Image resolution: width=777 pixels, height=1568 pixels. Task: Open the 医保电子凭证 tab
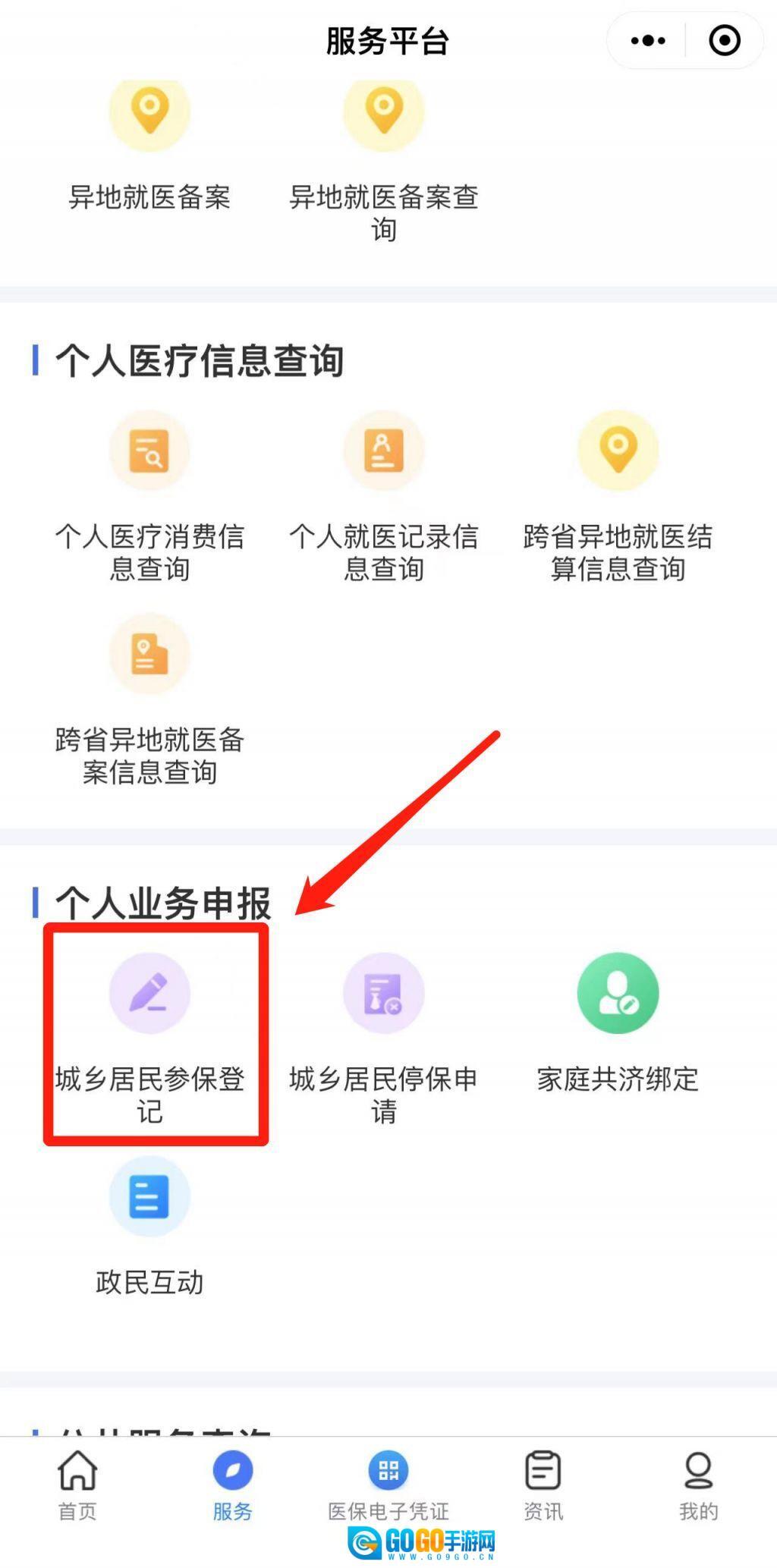(388, 1483)
